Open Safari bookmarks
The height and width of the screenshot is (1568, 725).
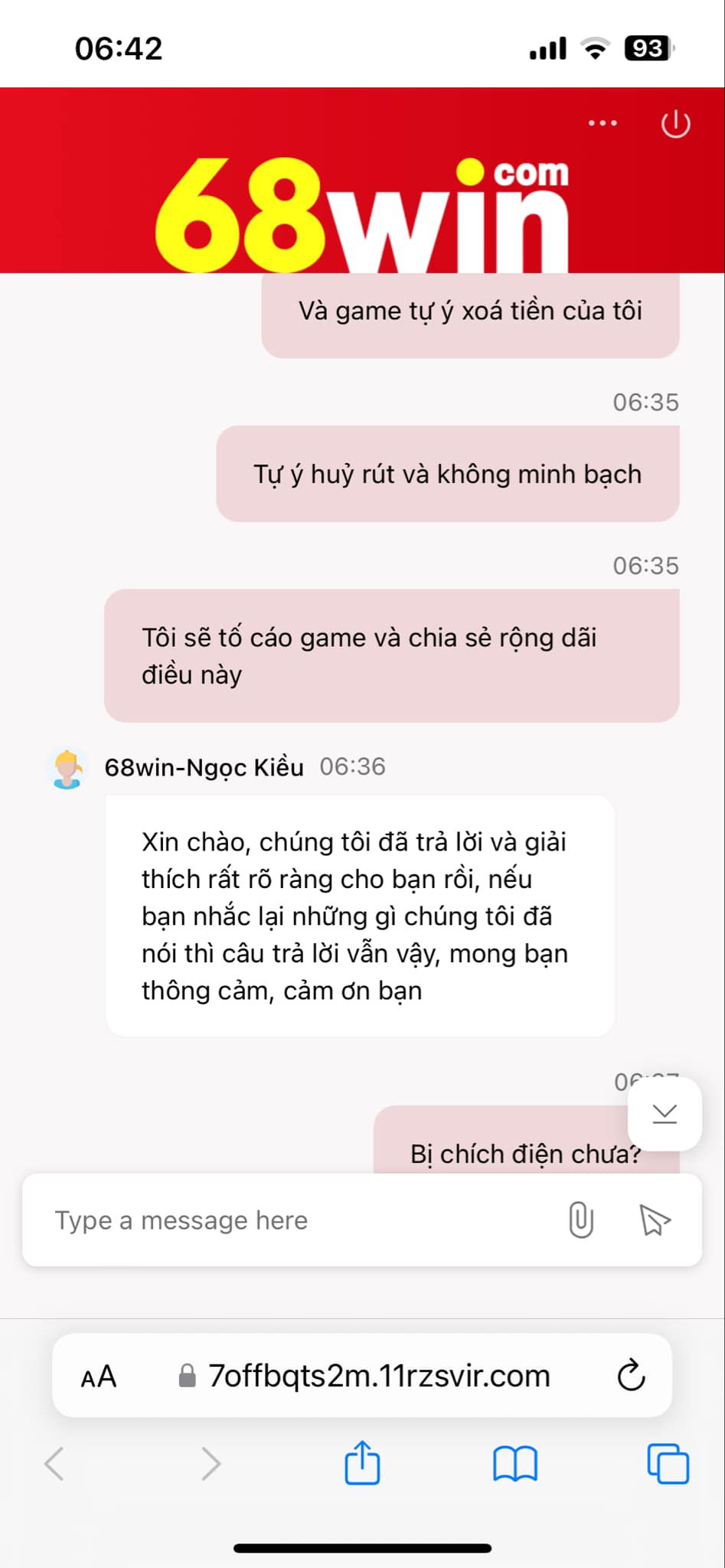click(515, 1464)
